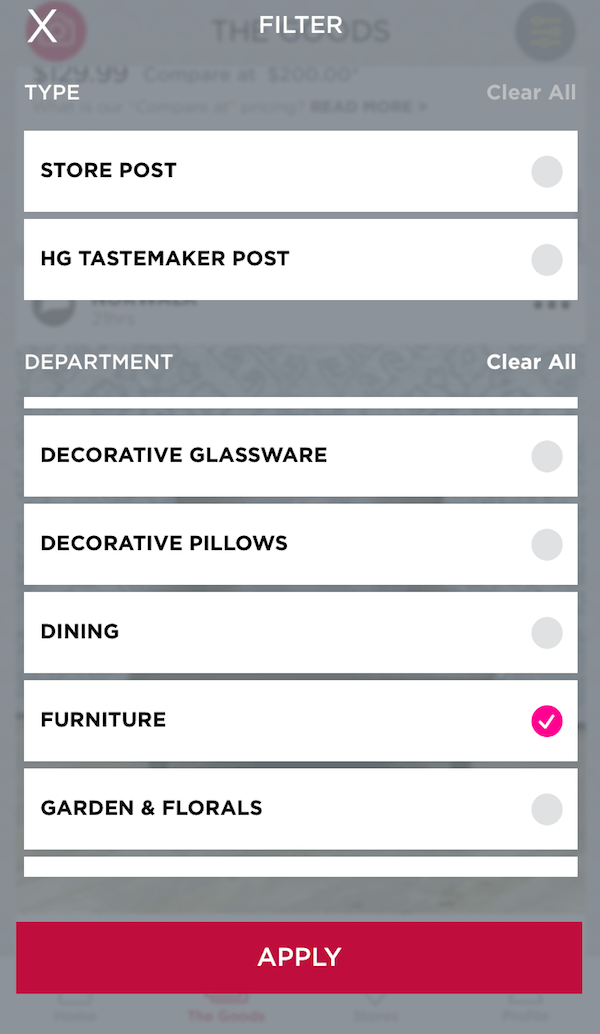The image size is (600, 1034).
Task: Close the filter panel with X
Action: 42,26
